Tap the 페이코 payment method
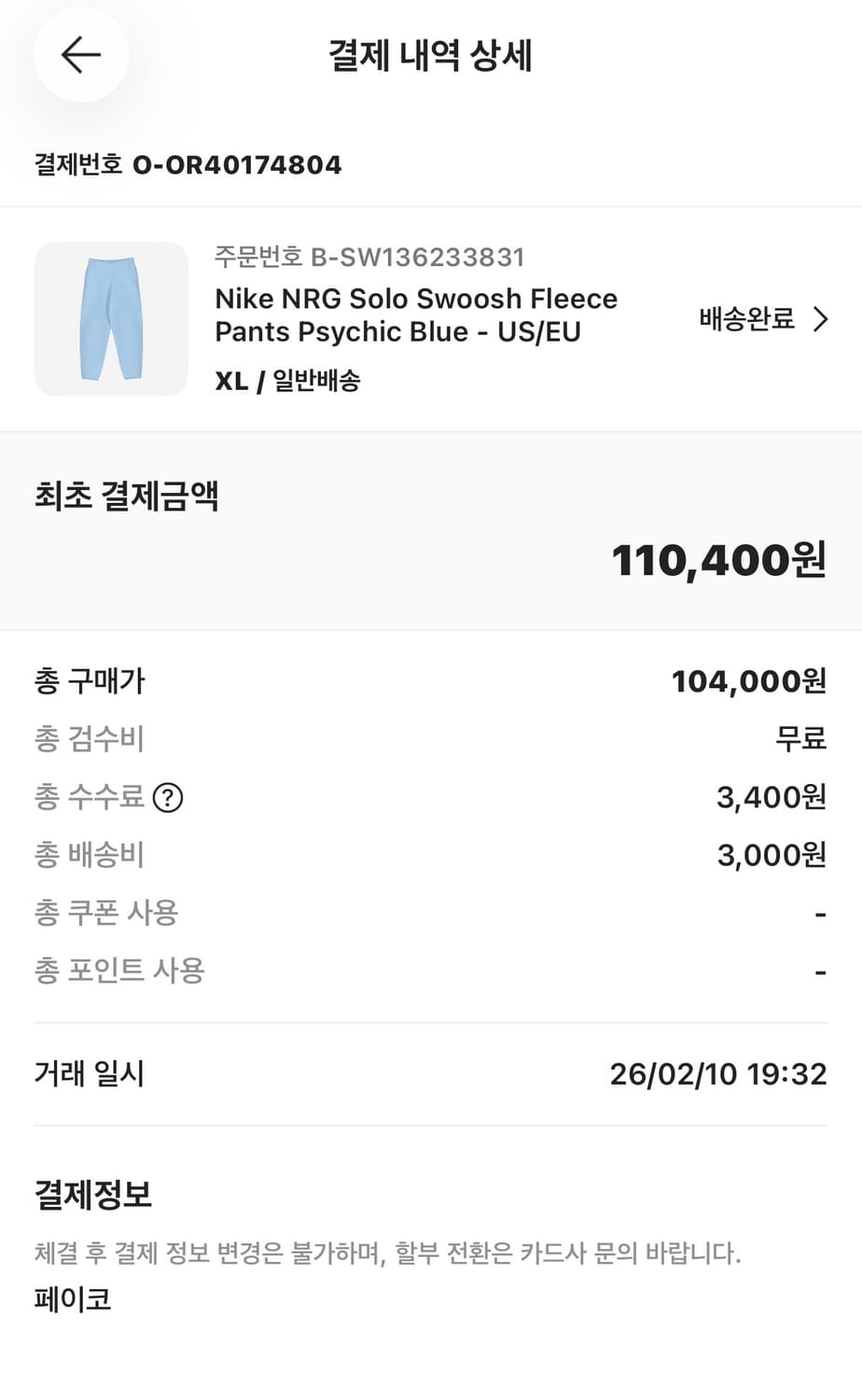862x1400 pixels. (71, 1299)
